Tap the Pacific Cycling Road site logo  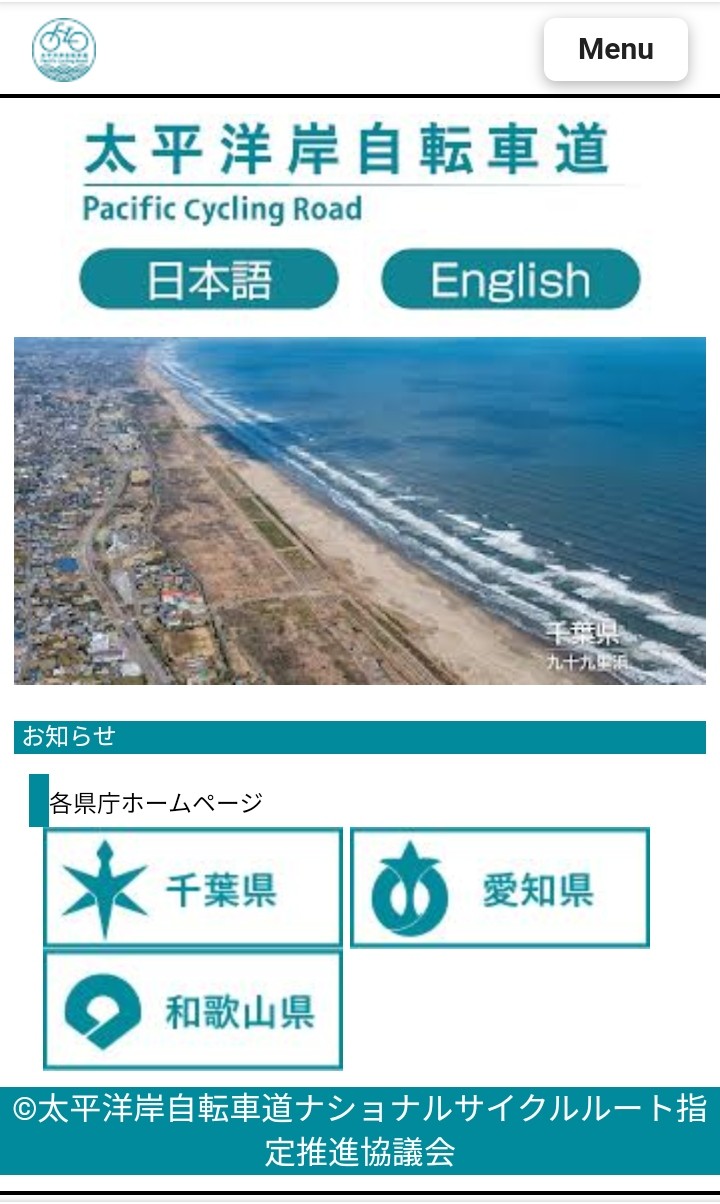click(64, 49)
